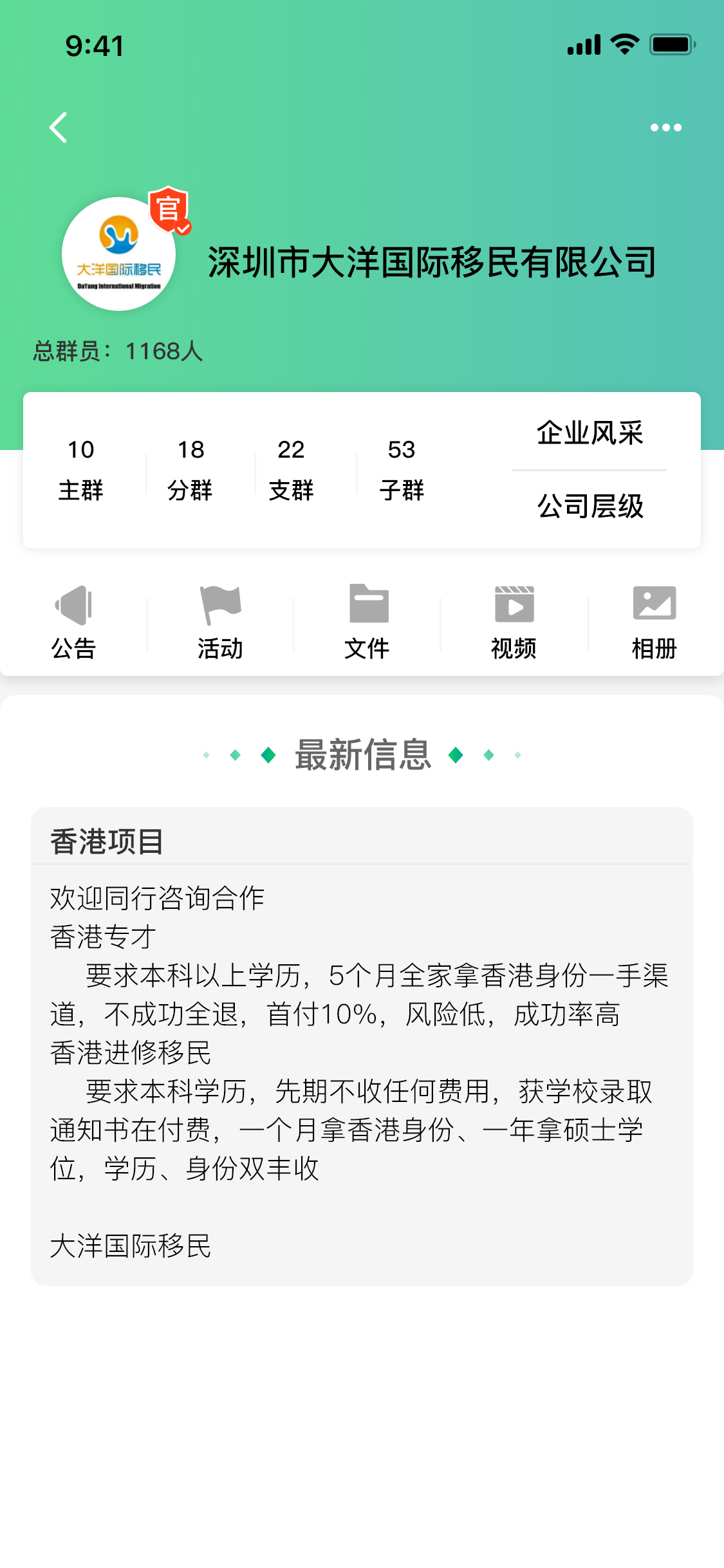Open the 香港项目 info card
Viewport: 724px width, 1568px height.
click(362, 1045)
